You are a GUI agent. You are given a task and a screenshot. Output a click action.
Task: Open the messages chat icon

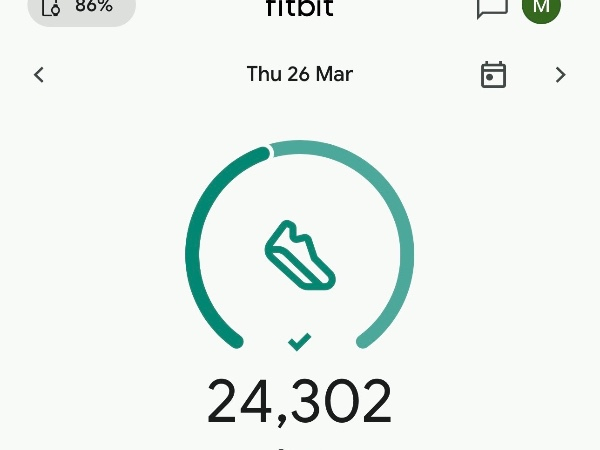(x=492, y=8)
